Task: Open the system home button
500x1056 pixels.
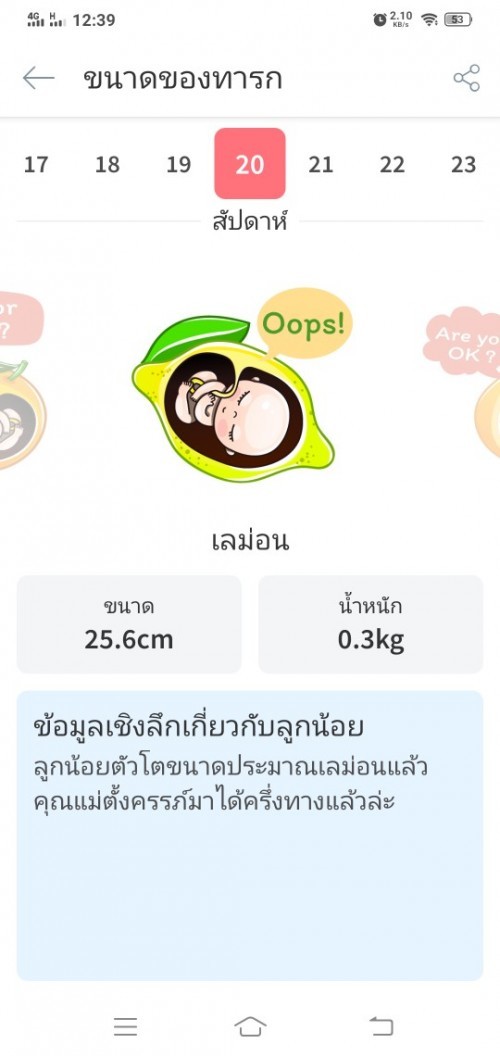Action: click(250, 1026)
